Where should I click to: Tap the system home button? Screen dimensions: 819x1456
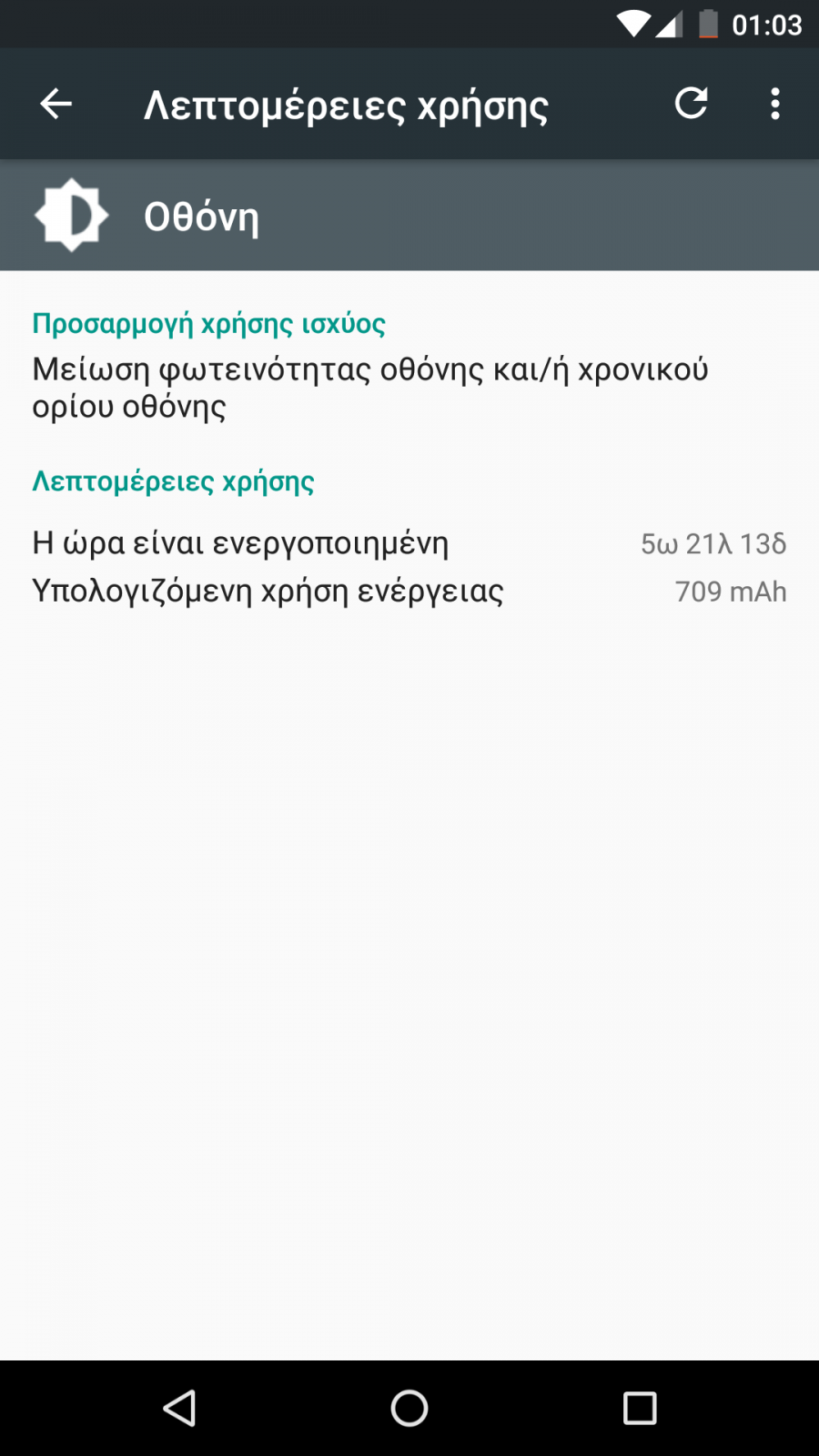(409, 1409)
